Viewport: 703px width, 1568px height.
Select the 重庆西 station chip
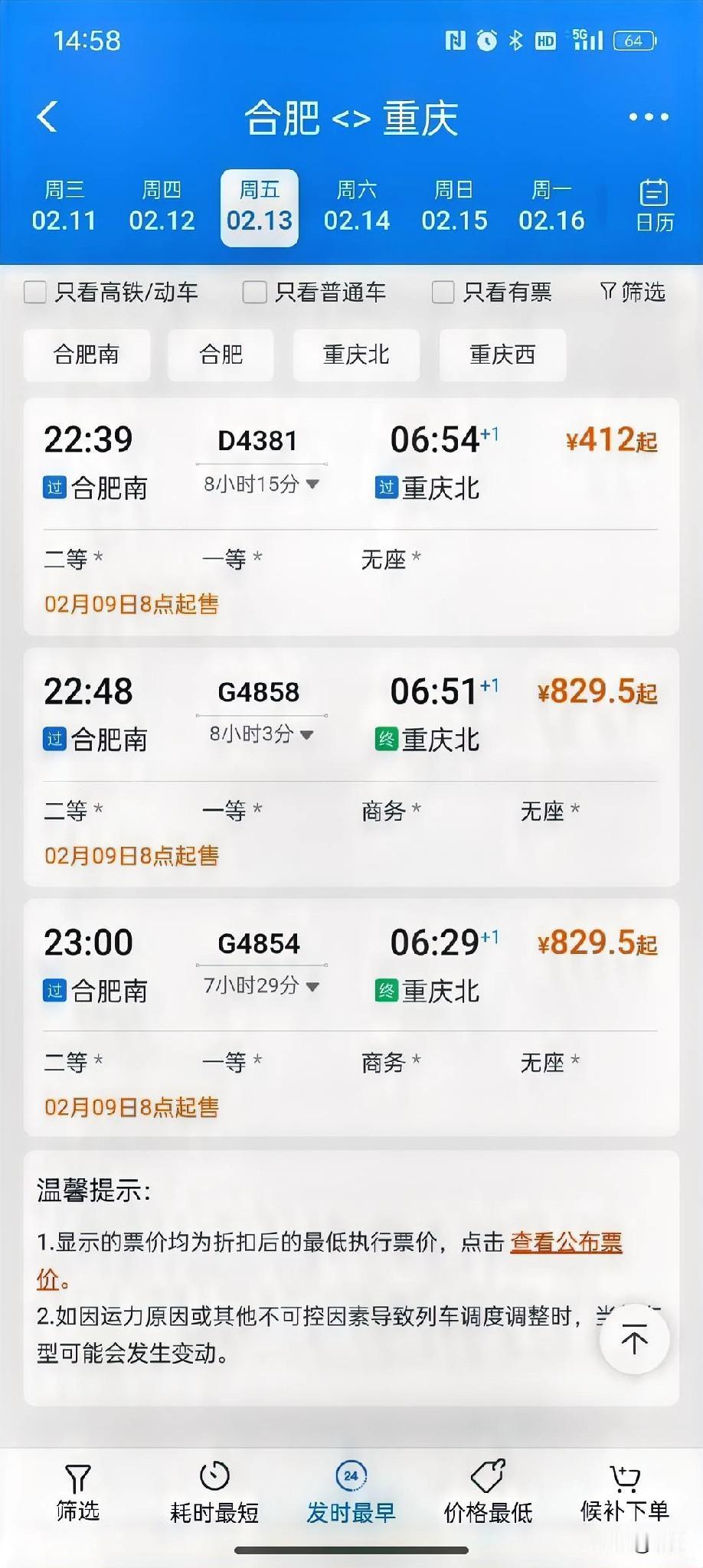click(x=502, y=354)
